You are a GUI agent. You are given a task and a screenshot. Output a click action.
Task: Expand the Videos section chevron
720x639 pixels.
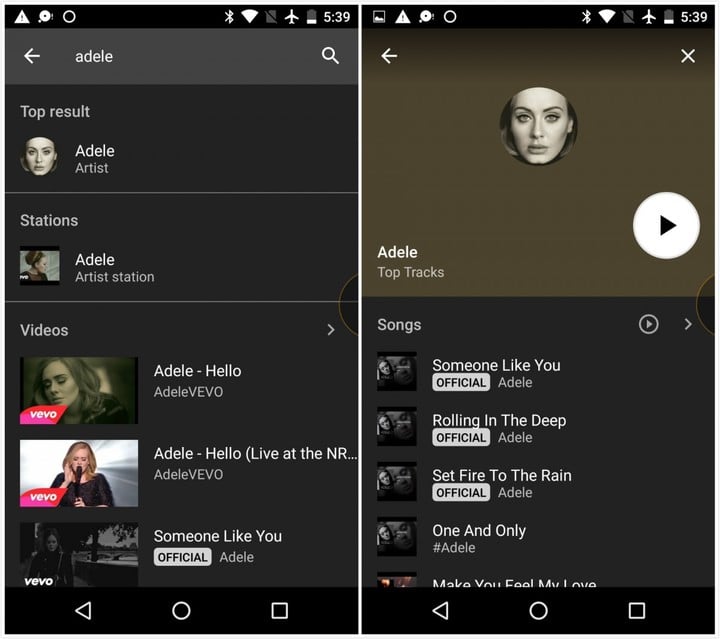click(x=331, y=329)
